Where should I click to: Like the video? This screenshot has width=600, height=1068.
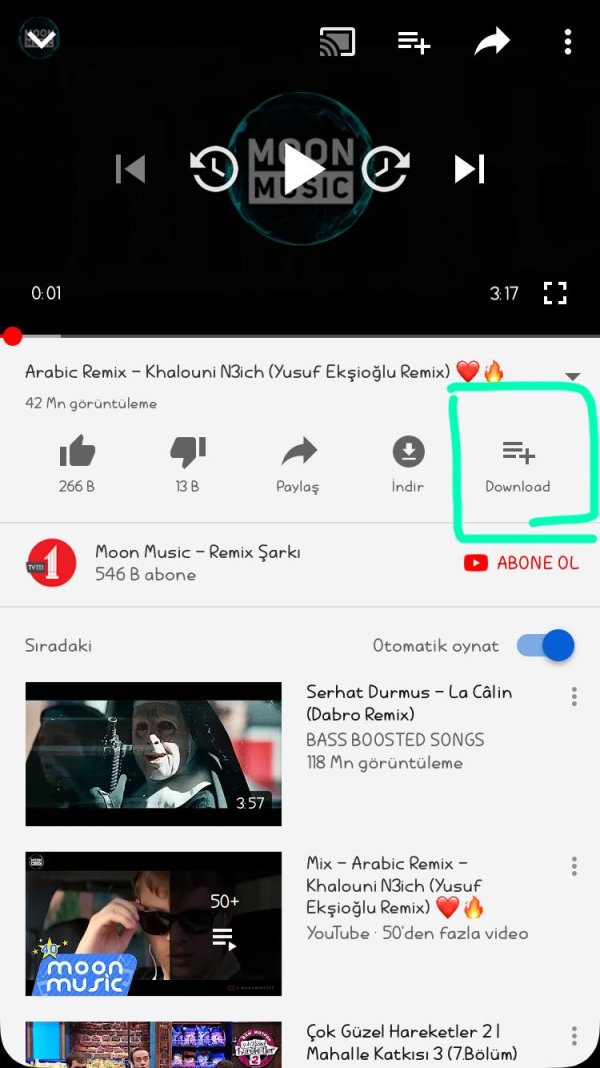(77, 462)
